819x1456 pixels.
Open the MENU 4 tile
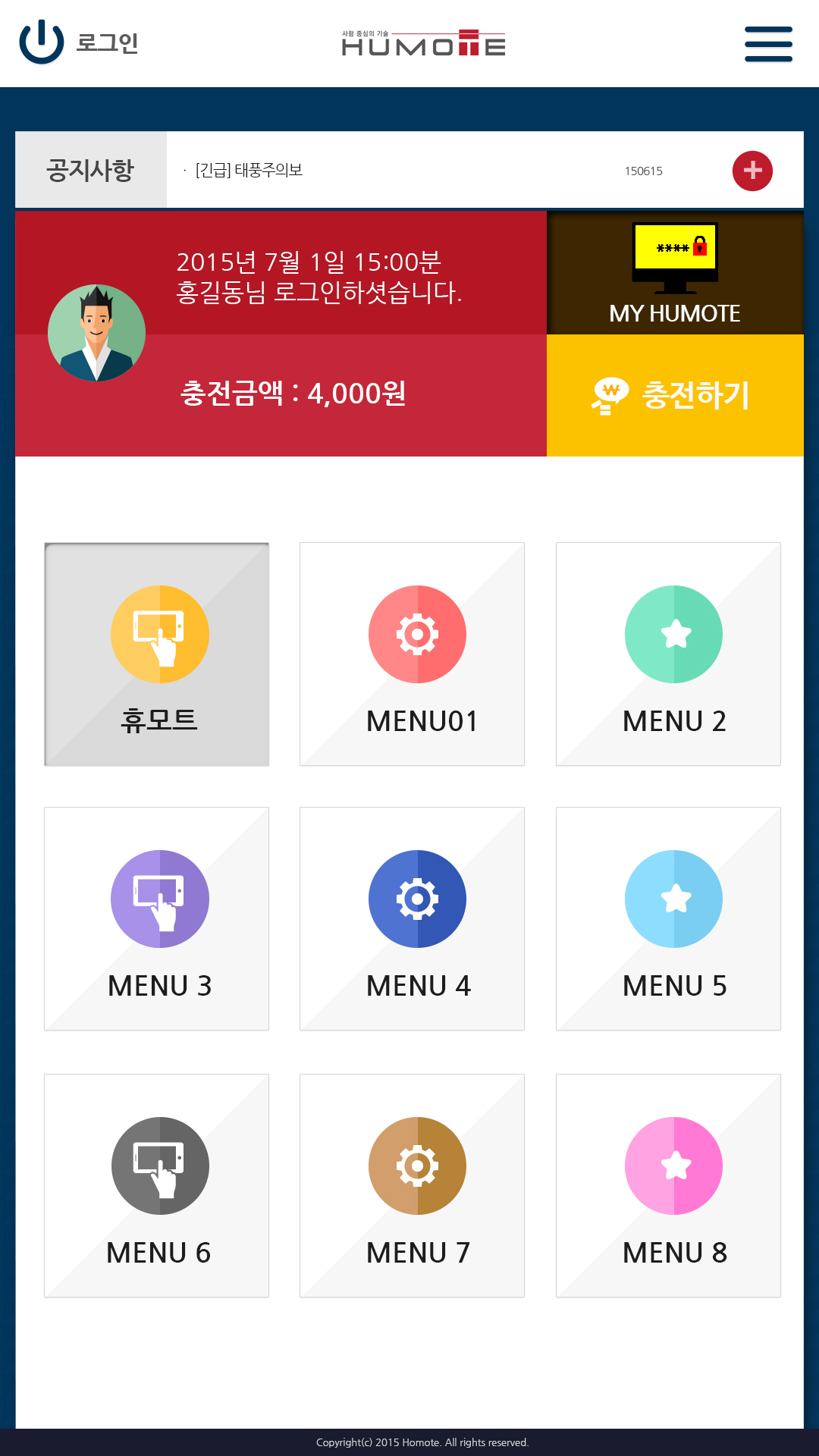pos(412,918)
